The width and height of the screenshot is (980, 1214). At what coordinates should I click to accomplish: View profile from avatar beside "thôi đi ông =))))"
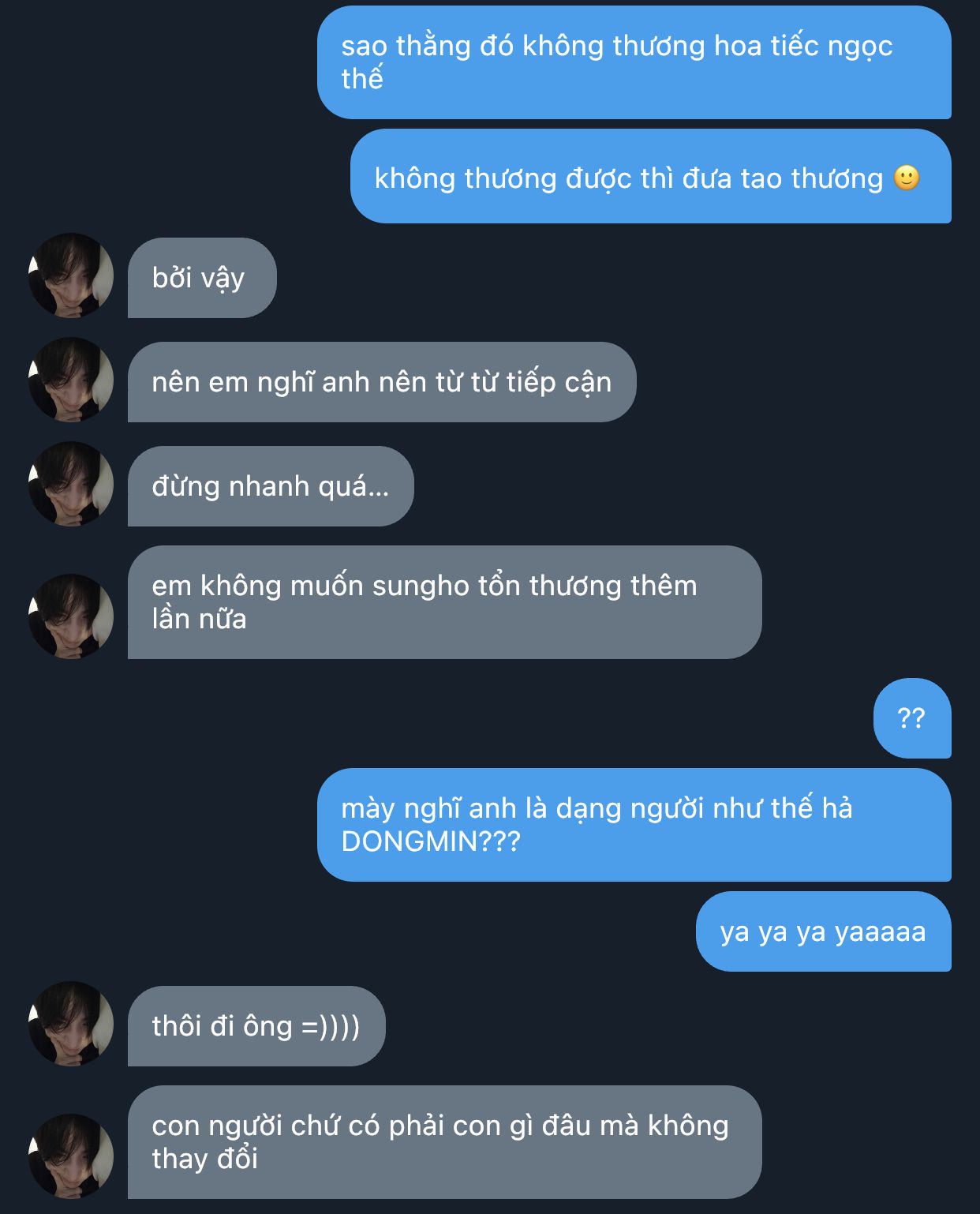pos(71,1024)
